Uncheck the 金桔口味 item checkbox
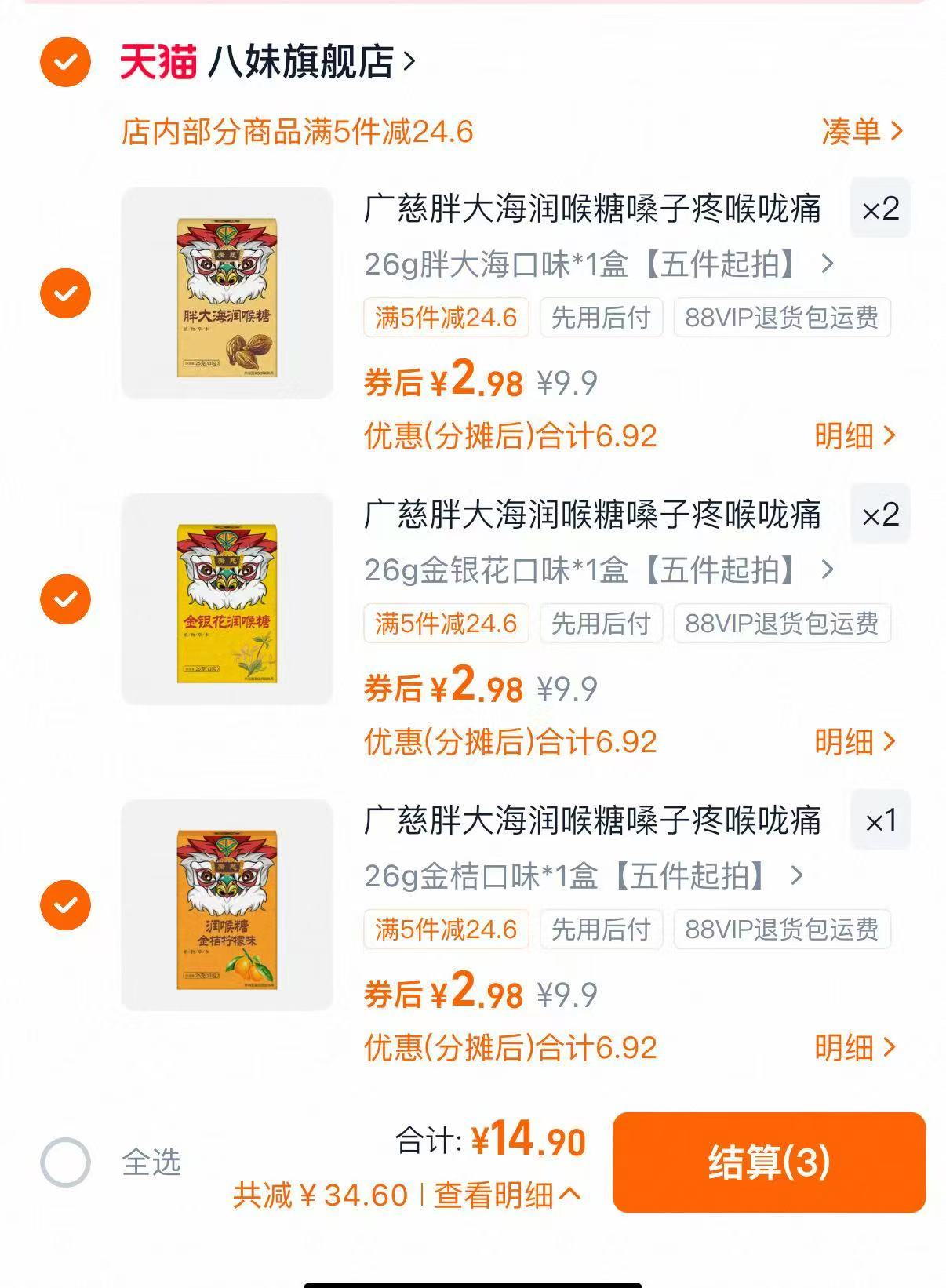This screenshot has width=946, height=1288. click(67, 904)
